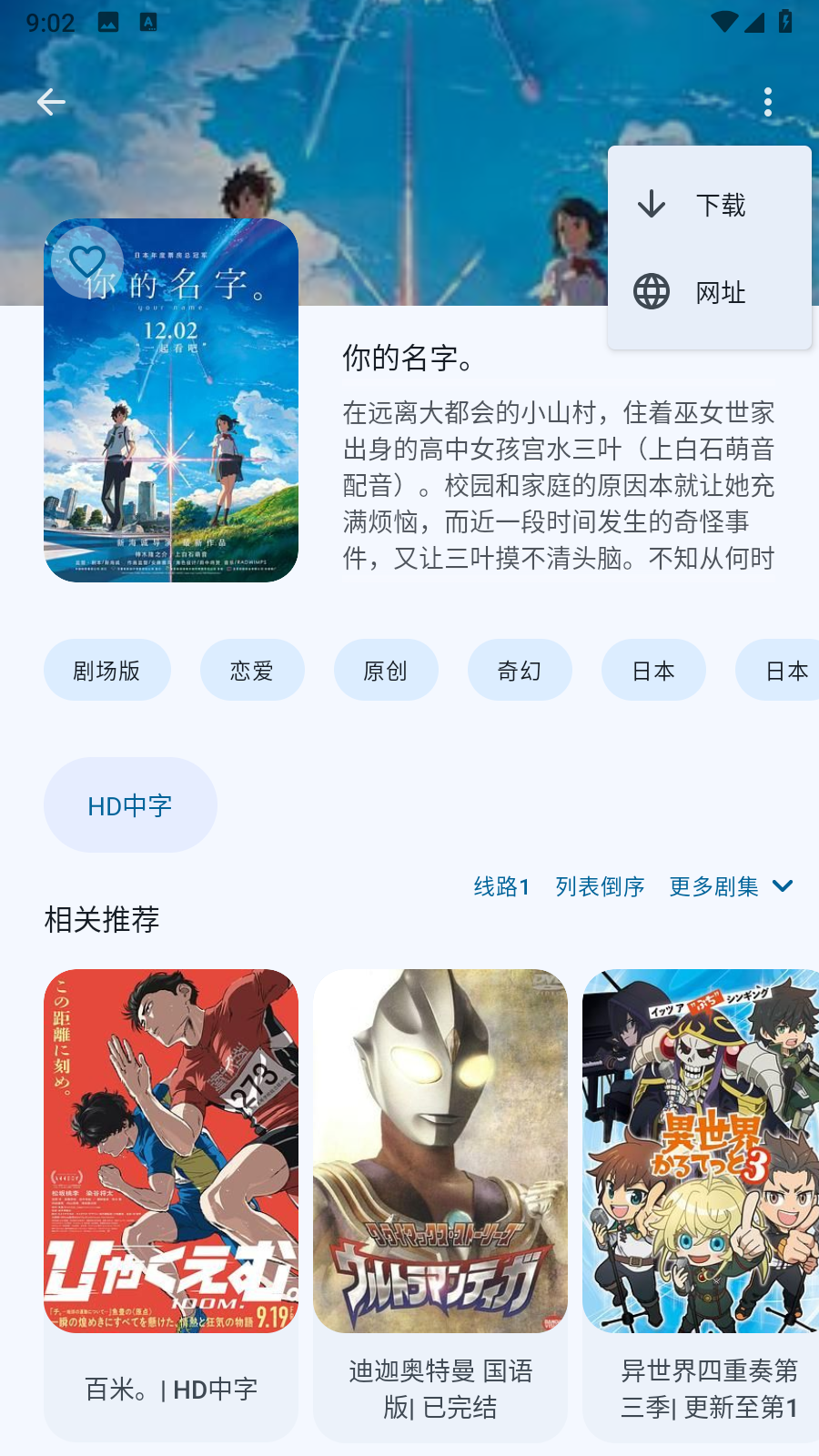Select 下载 from the popup menu
This screenshot has width=819, height=1456.
coord(710,205)
